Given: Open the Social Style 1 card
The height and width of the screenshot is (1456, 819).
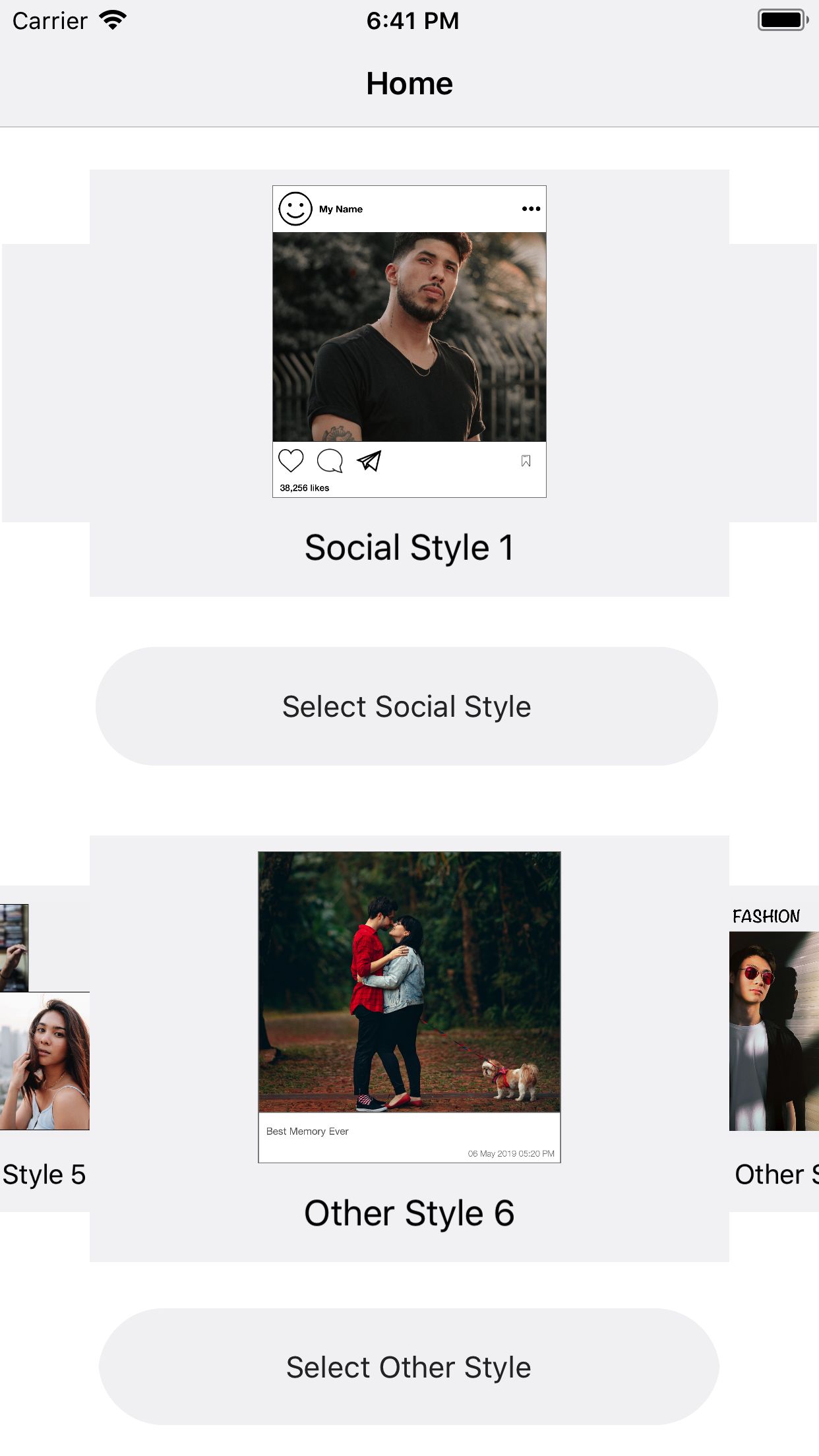Looking at the screenshot, I should (x=409, y=382).
